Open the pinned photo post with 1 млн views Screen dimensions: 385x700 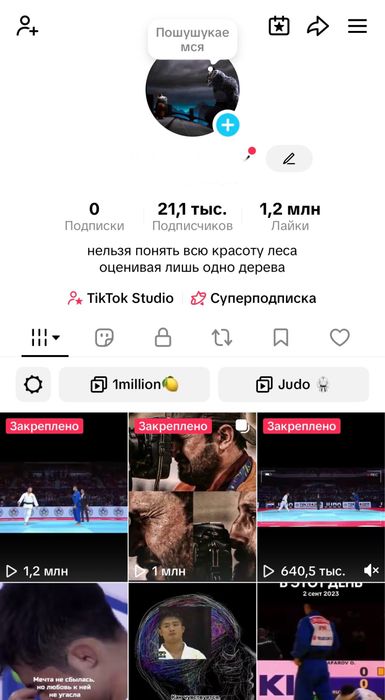192,497
